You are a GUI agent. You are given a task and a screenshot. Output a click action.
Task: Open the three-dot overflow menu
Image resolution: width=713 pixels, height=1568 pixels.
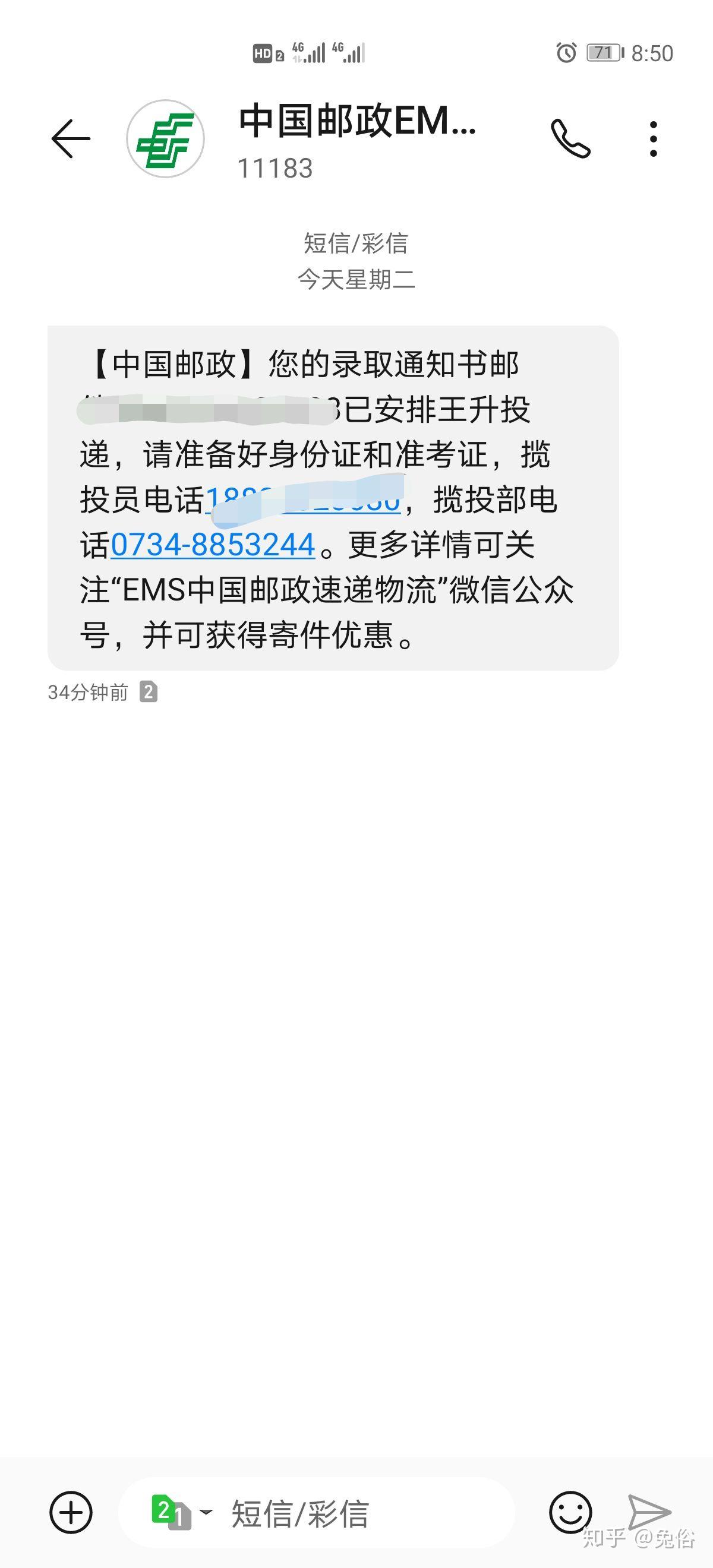coord(654,139)
